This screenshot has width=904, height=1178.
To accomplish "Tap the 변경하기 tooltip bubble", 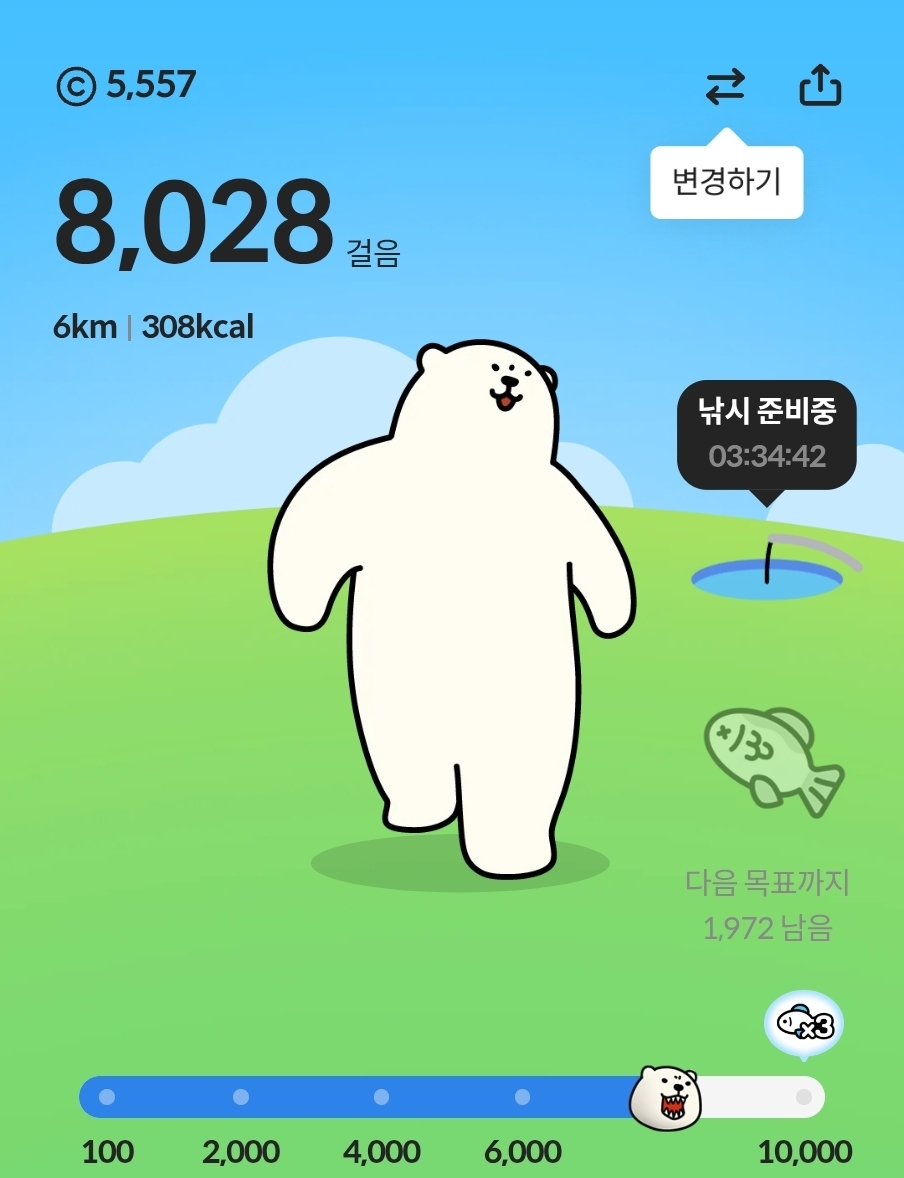I will point(726,183).
